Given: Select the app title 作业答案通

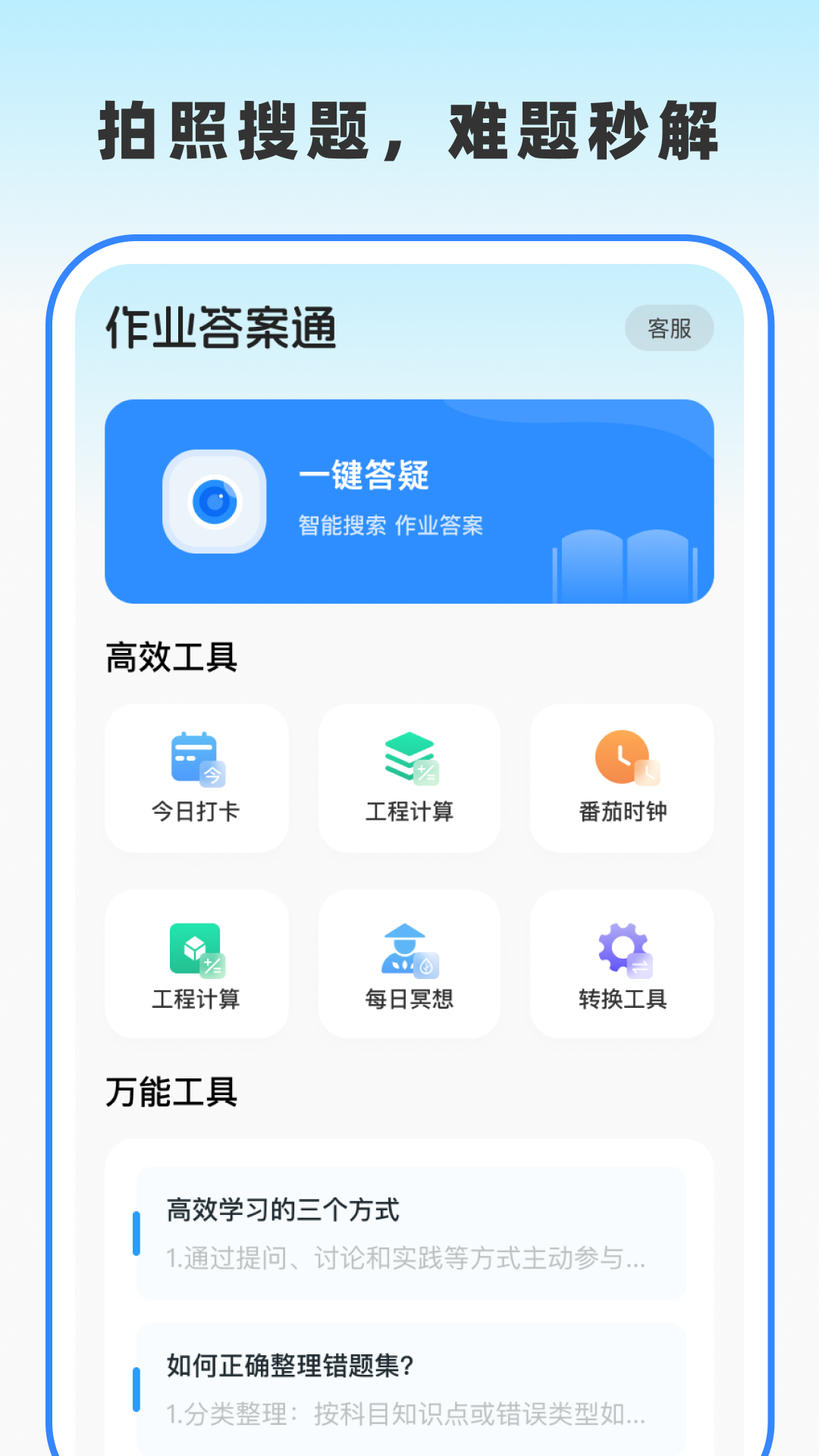Looking at the screenshot, I should [221, 326].
